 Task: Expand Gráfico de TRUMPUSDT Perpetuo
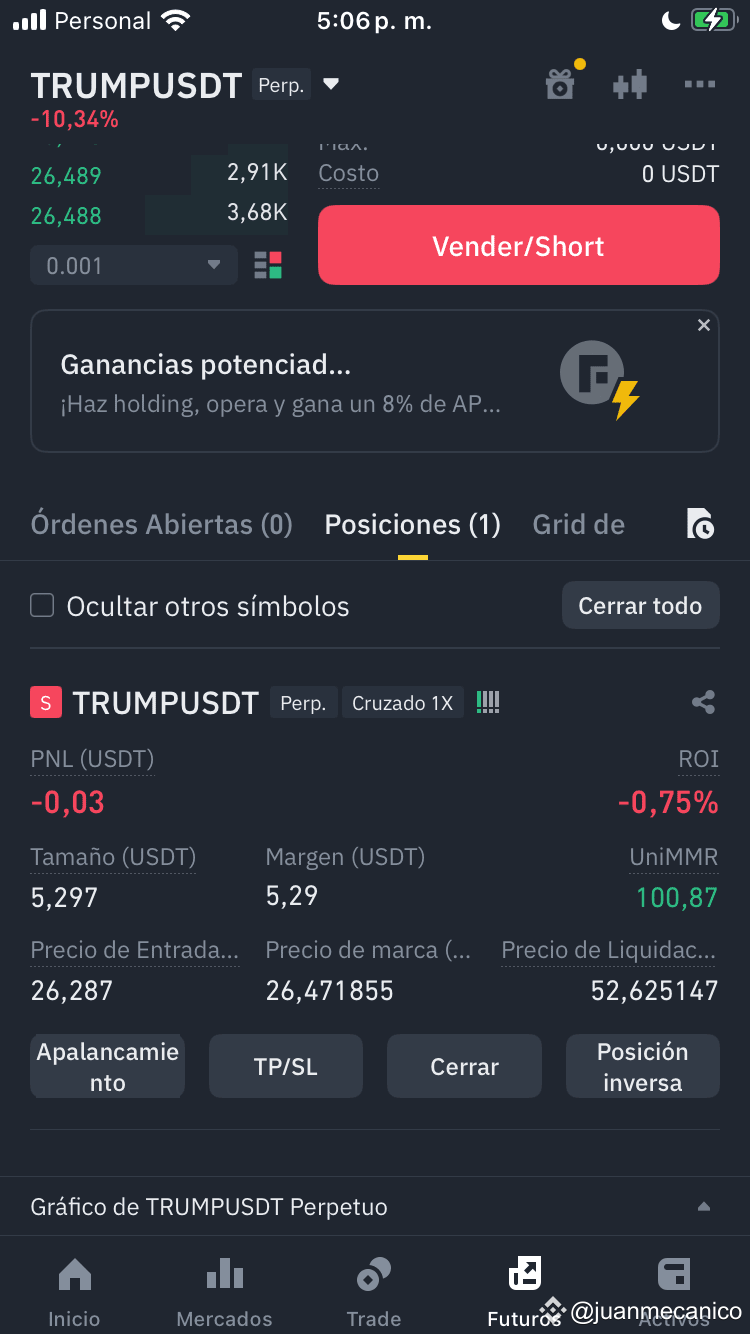(375, 1207)
